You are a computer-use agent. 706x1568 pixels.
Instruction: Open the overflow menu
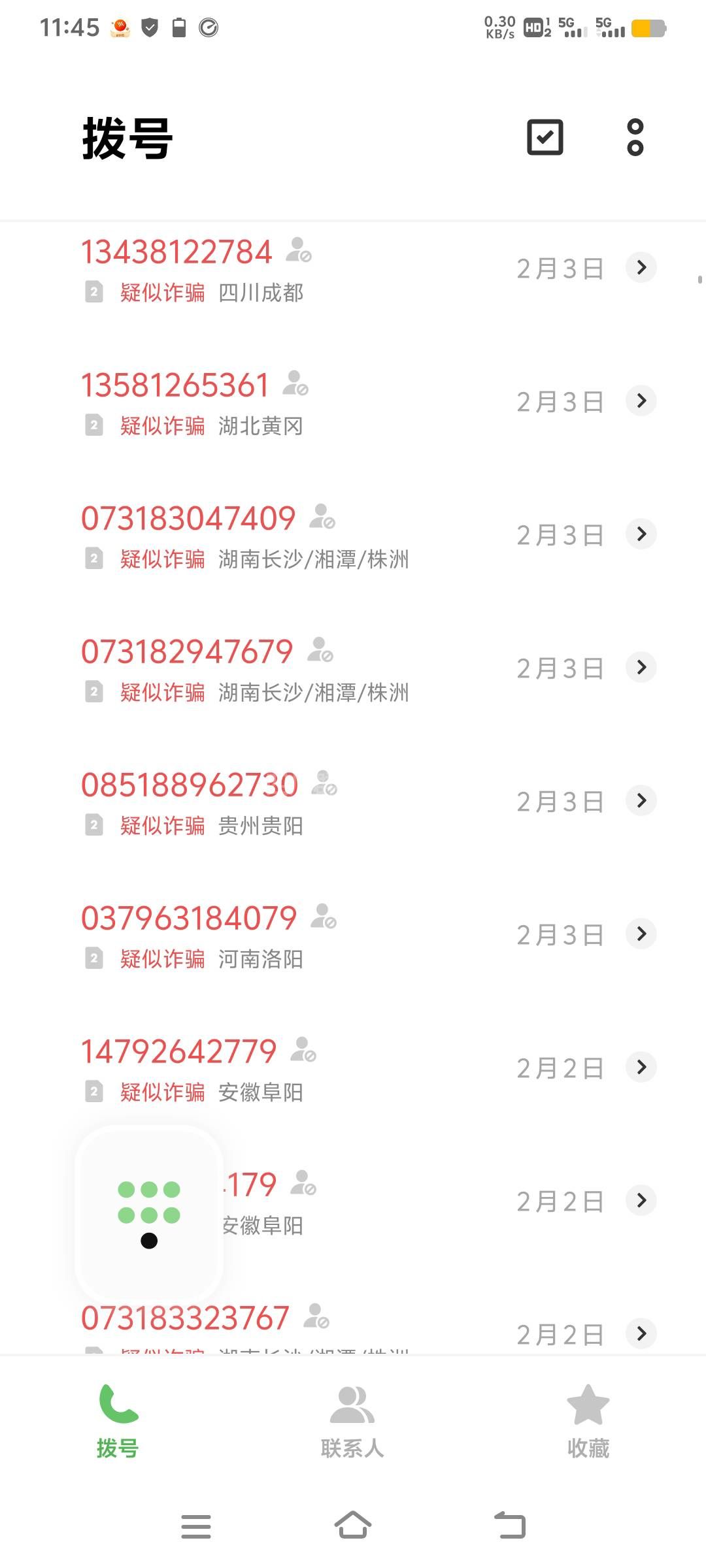[635, 137]
